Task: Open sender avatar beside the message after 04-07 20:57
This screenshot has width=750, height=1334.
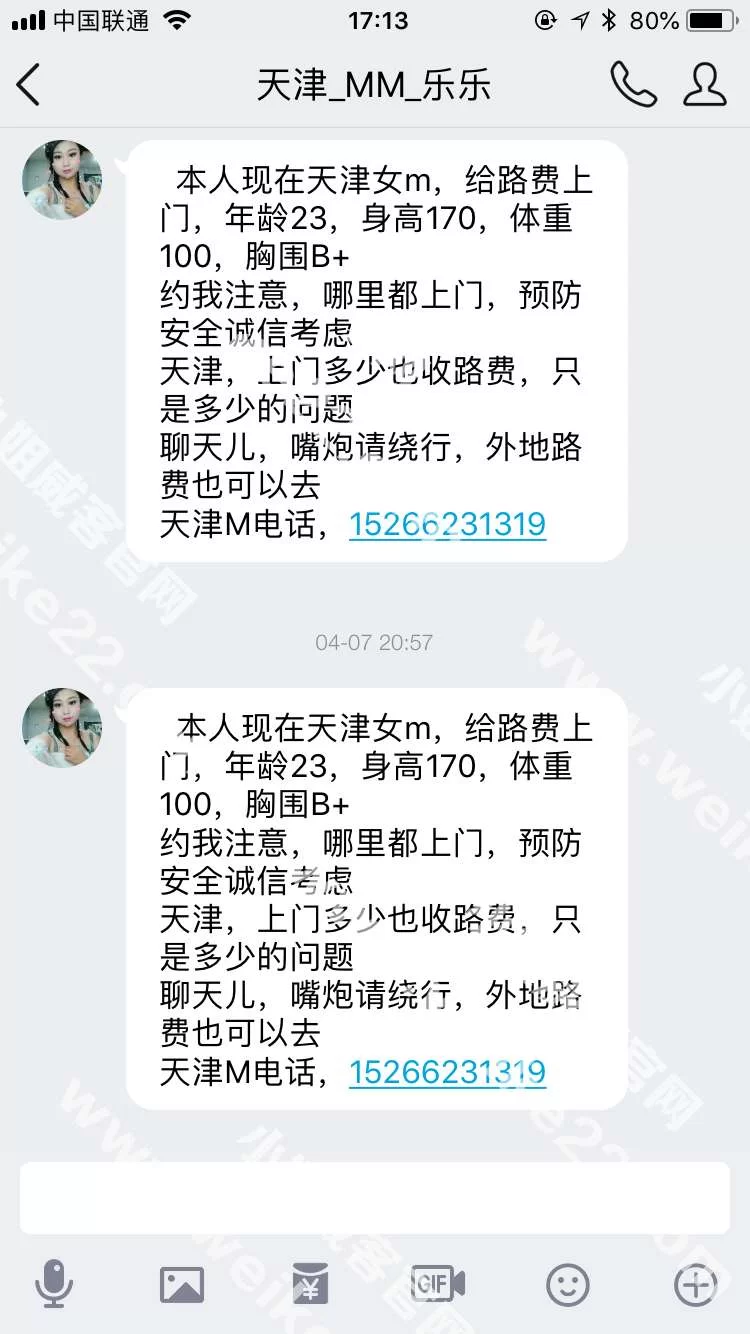Action: pyautogui.click(x=62, y=727)
